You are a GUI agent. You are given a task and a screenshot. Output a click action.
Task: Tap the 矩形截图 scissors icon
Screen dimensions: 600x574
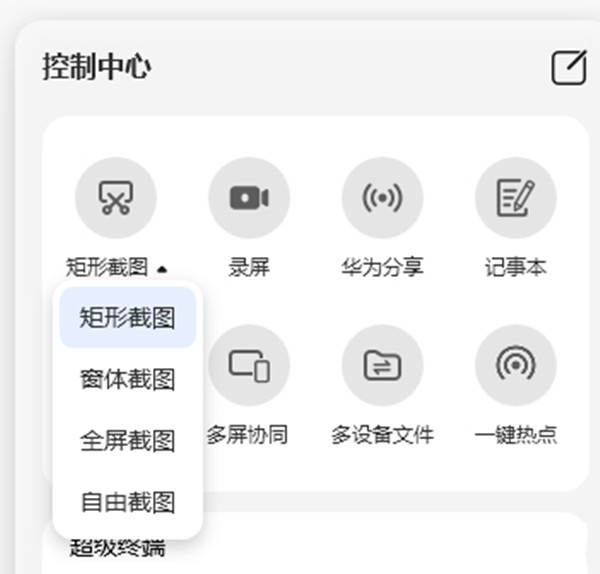115,198
